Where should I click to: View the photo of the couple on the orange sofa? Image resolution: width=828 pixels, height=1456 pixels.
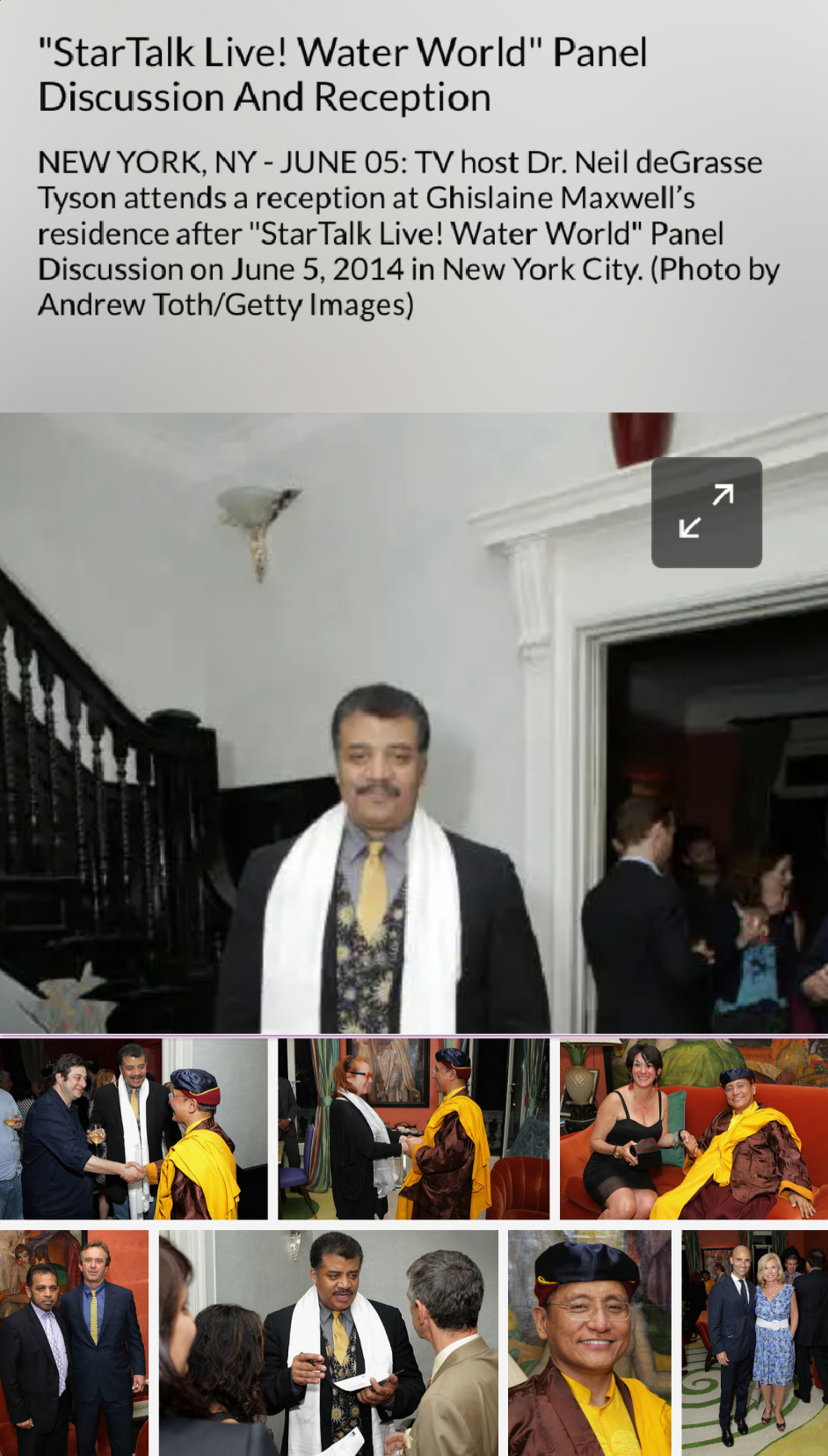tap(694, 1129)
